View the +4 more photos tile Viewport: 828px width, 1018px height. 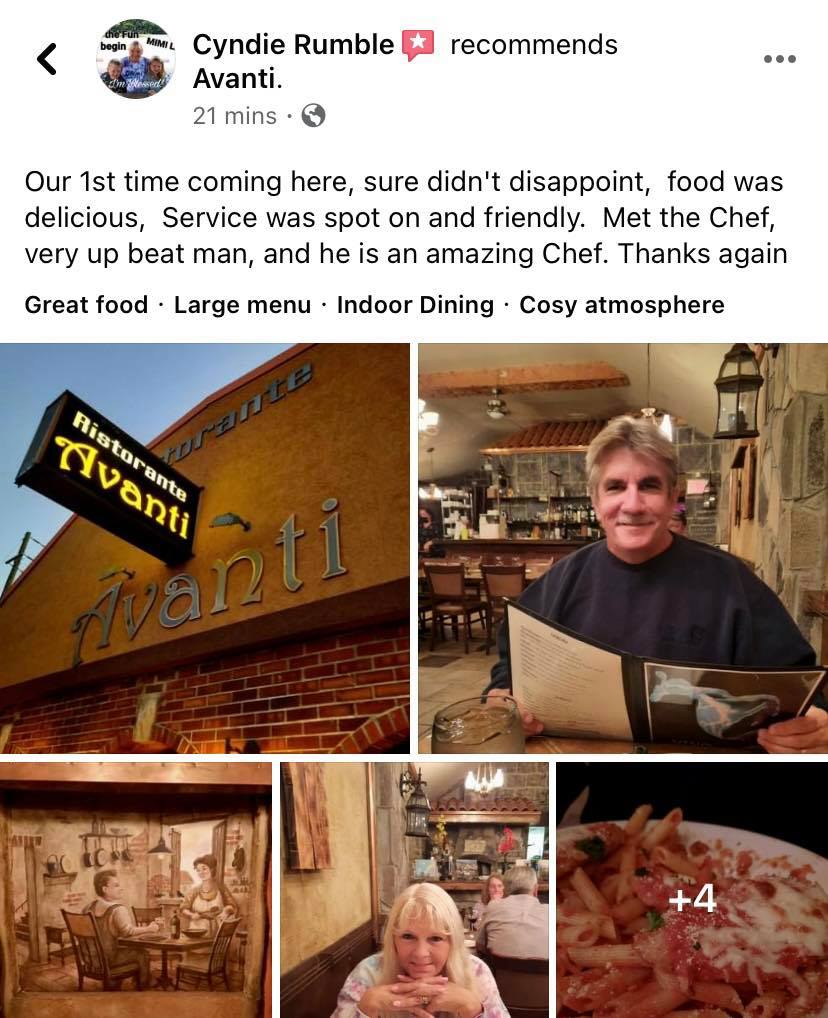point(692,889)
